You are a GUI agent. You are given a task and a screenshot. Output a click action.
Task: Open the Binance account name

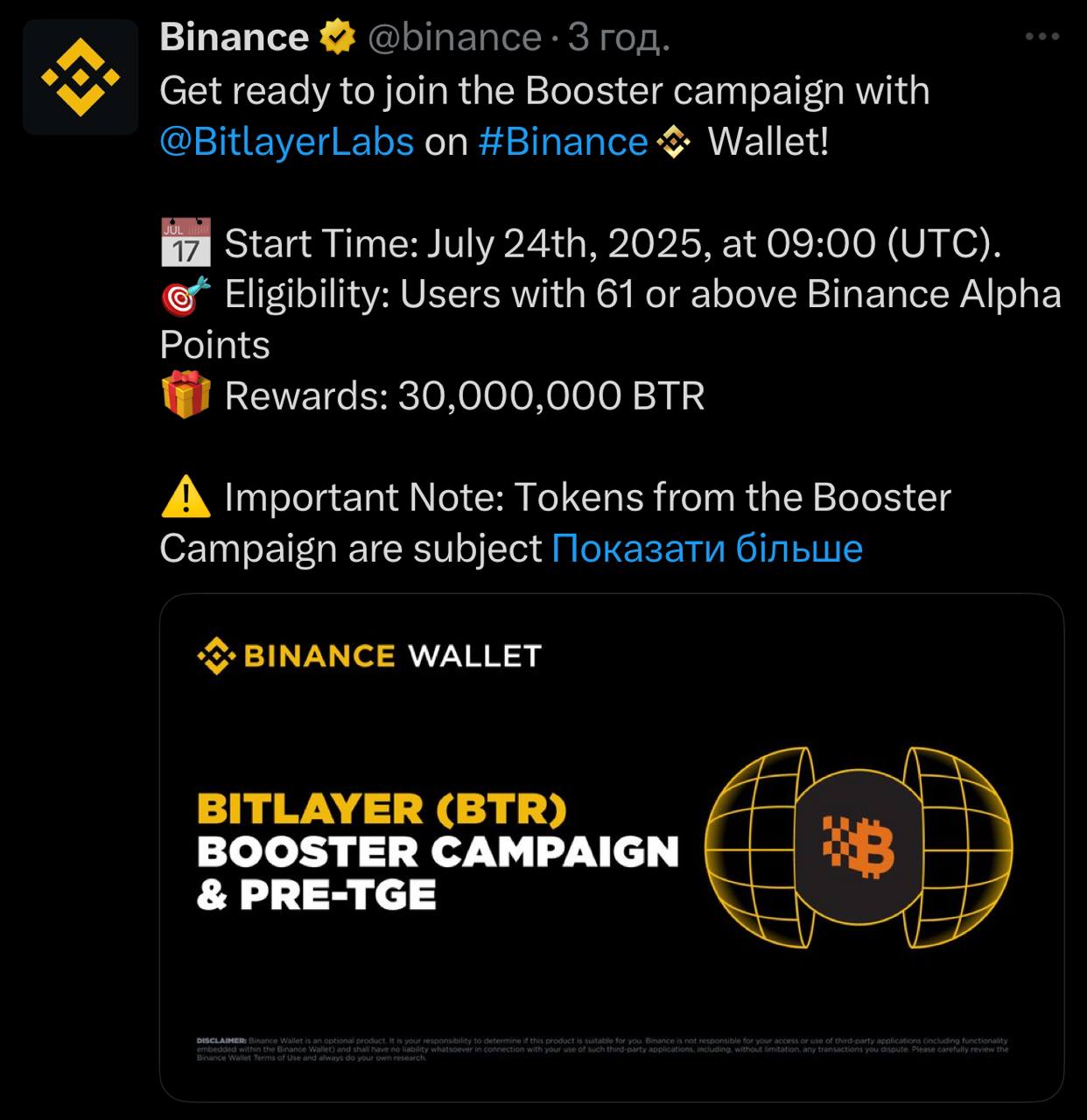pyautogui.click(x=234, y=38)
